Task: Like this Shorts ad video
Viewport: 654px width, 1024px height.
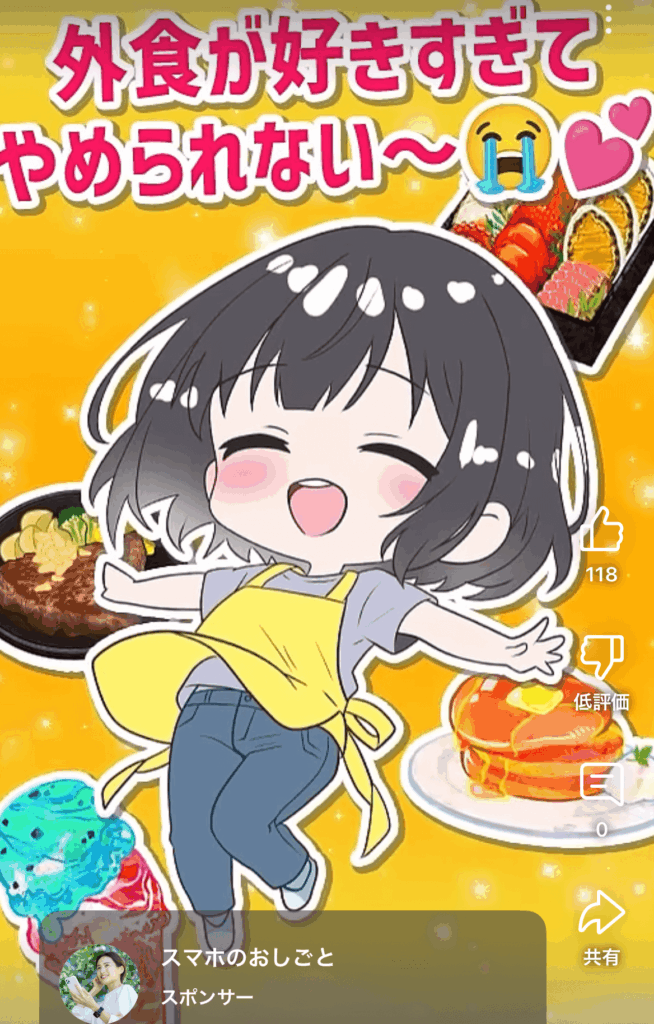Action: [602, 530]
